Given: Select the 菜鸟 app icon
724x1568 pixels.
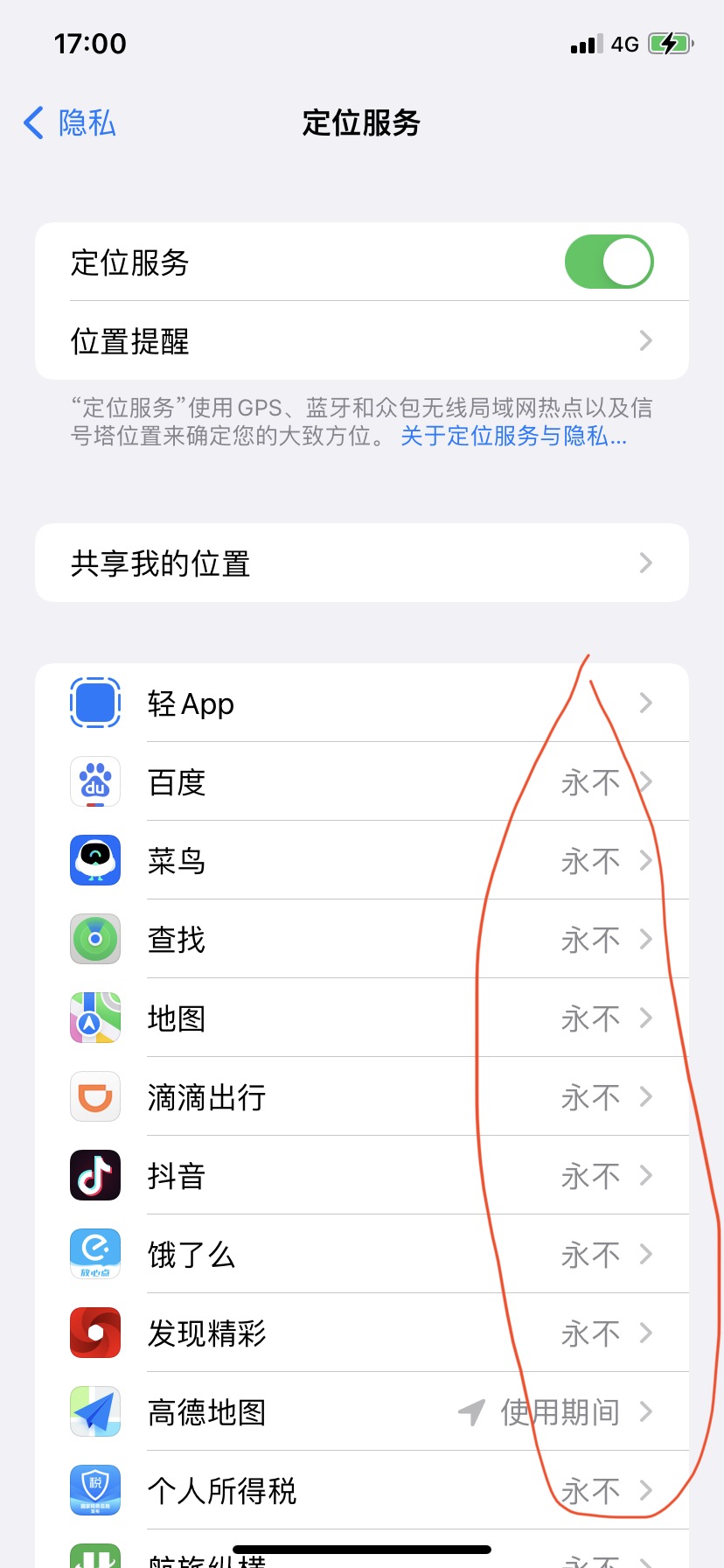Looking at the screenshot, I should click(x=94, y=860).
